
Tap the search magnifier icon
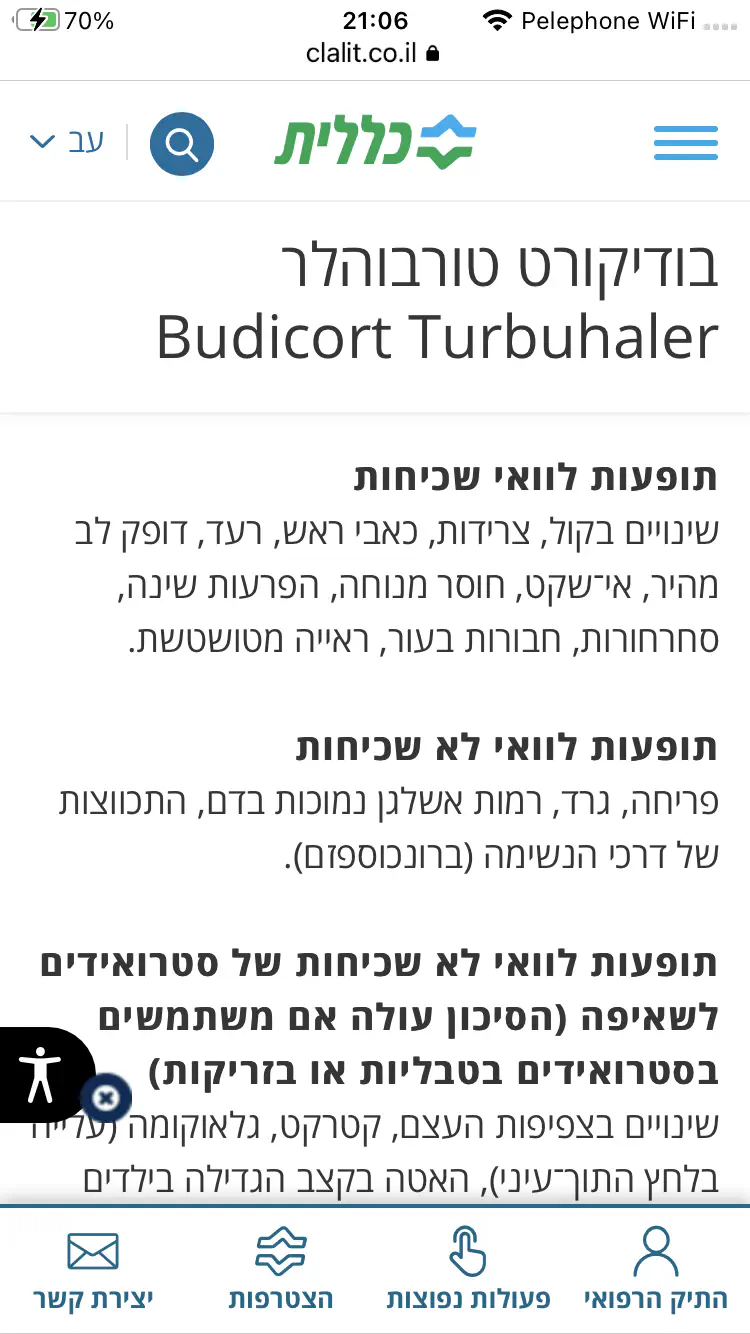tap(182, 144)
